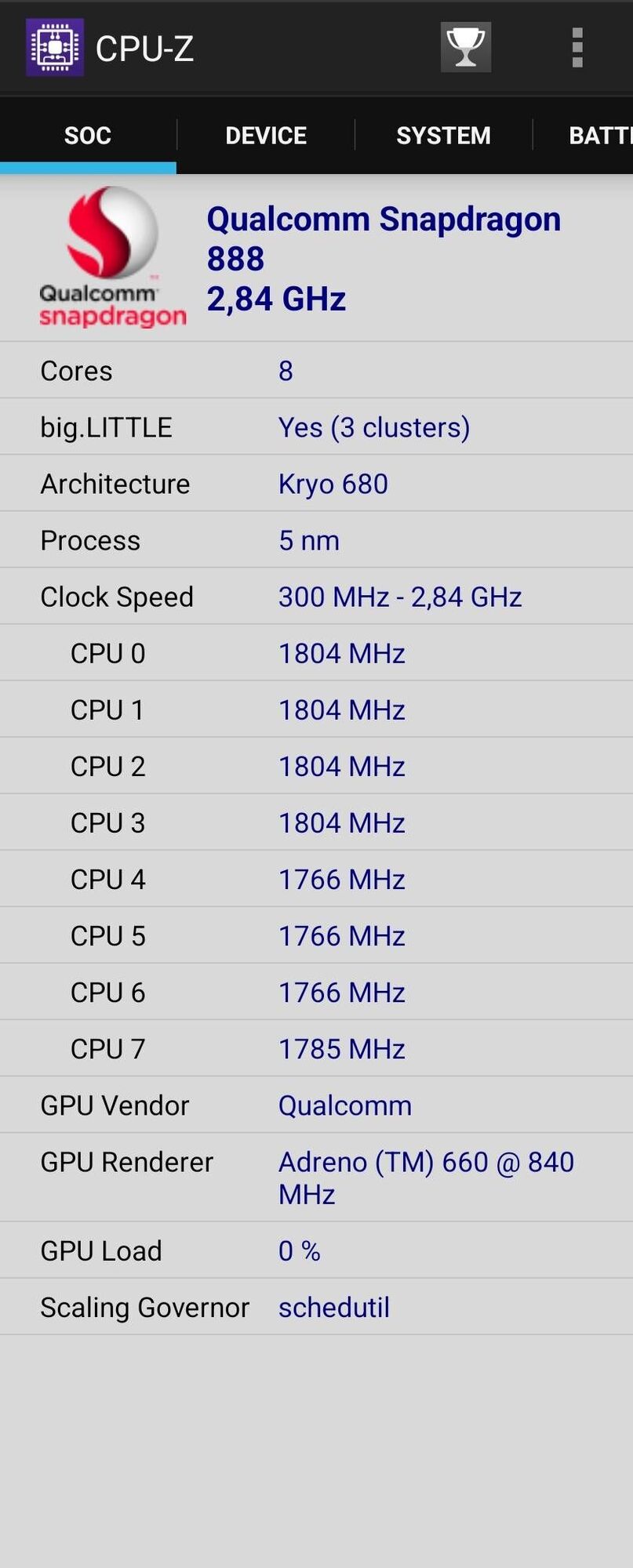This screenshot has width=633, height=1568.
Task: Open the overflow menu
Action: click(577, 48)
